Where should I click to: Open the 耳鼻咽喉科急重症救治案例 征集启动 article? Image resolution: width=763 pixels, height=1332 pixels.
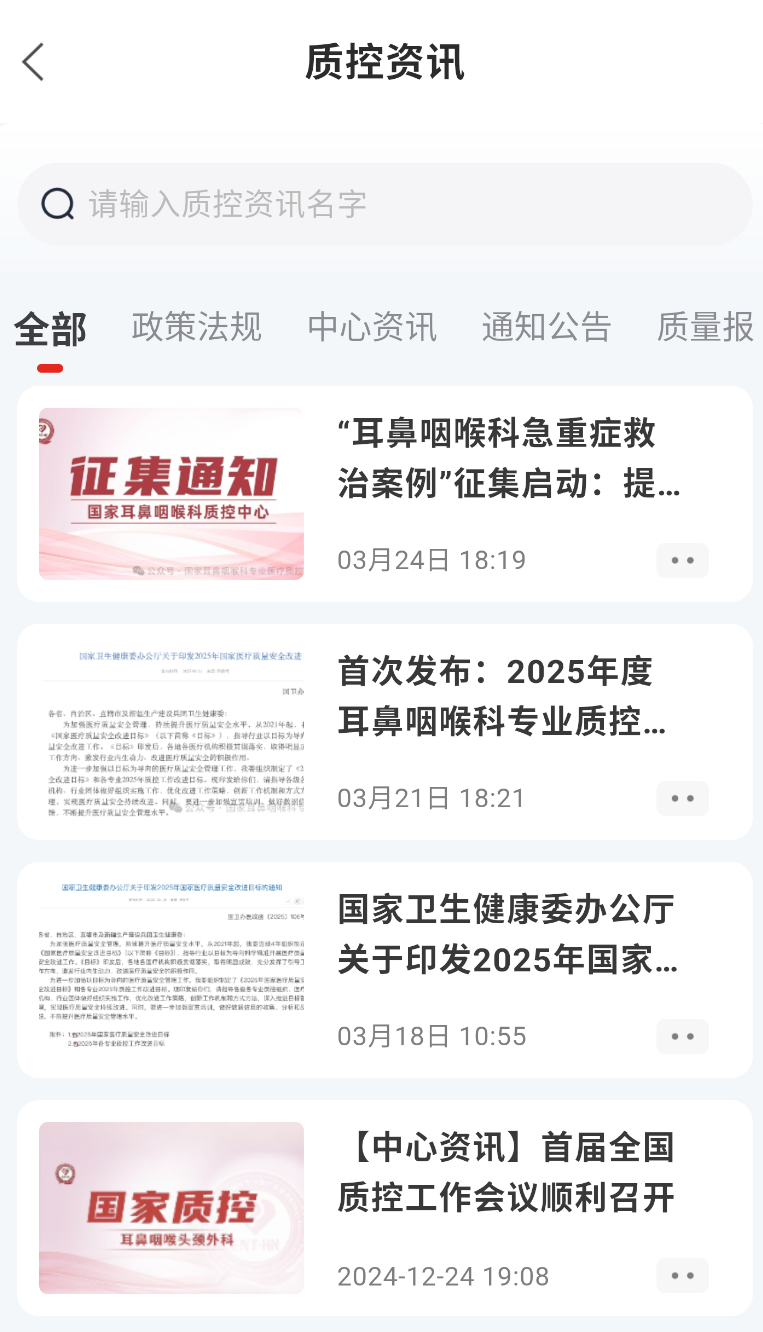[385, 494]
